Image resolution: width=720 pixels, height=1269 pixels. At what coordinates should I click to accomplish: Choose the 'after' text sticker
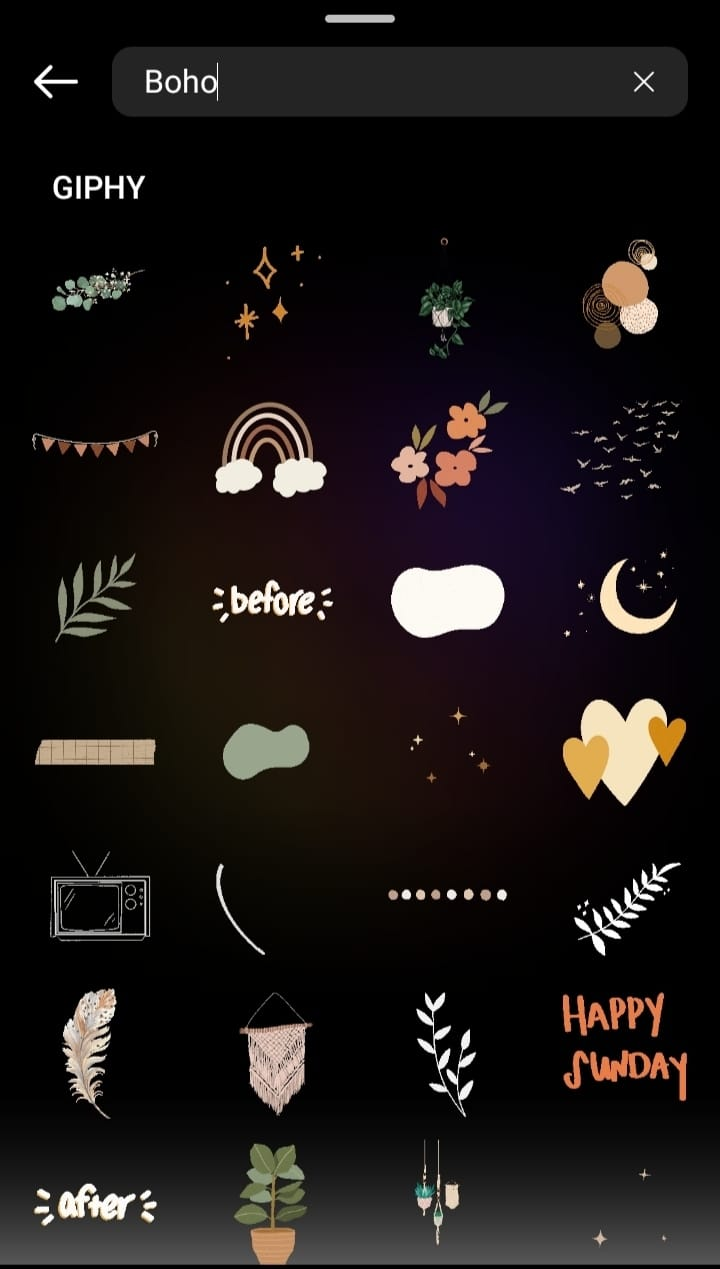[x=96, y=1204]
